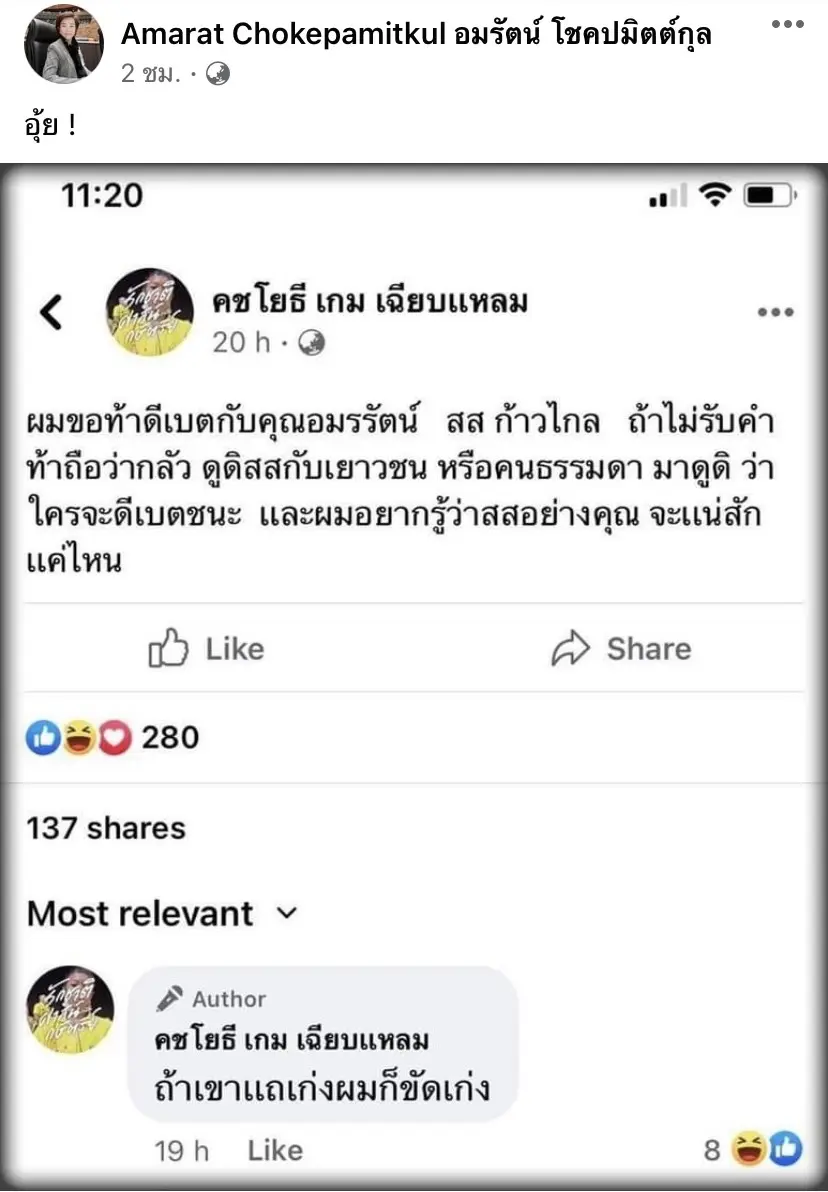Open Amarat Chokepamitkul's profile picture
The width and height of the screenshot is (828, 1192).
pos(63,45)
